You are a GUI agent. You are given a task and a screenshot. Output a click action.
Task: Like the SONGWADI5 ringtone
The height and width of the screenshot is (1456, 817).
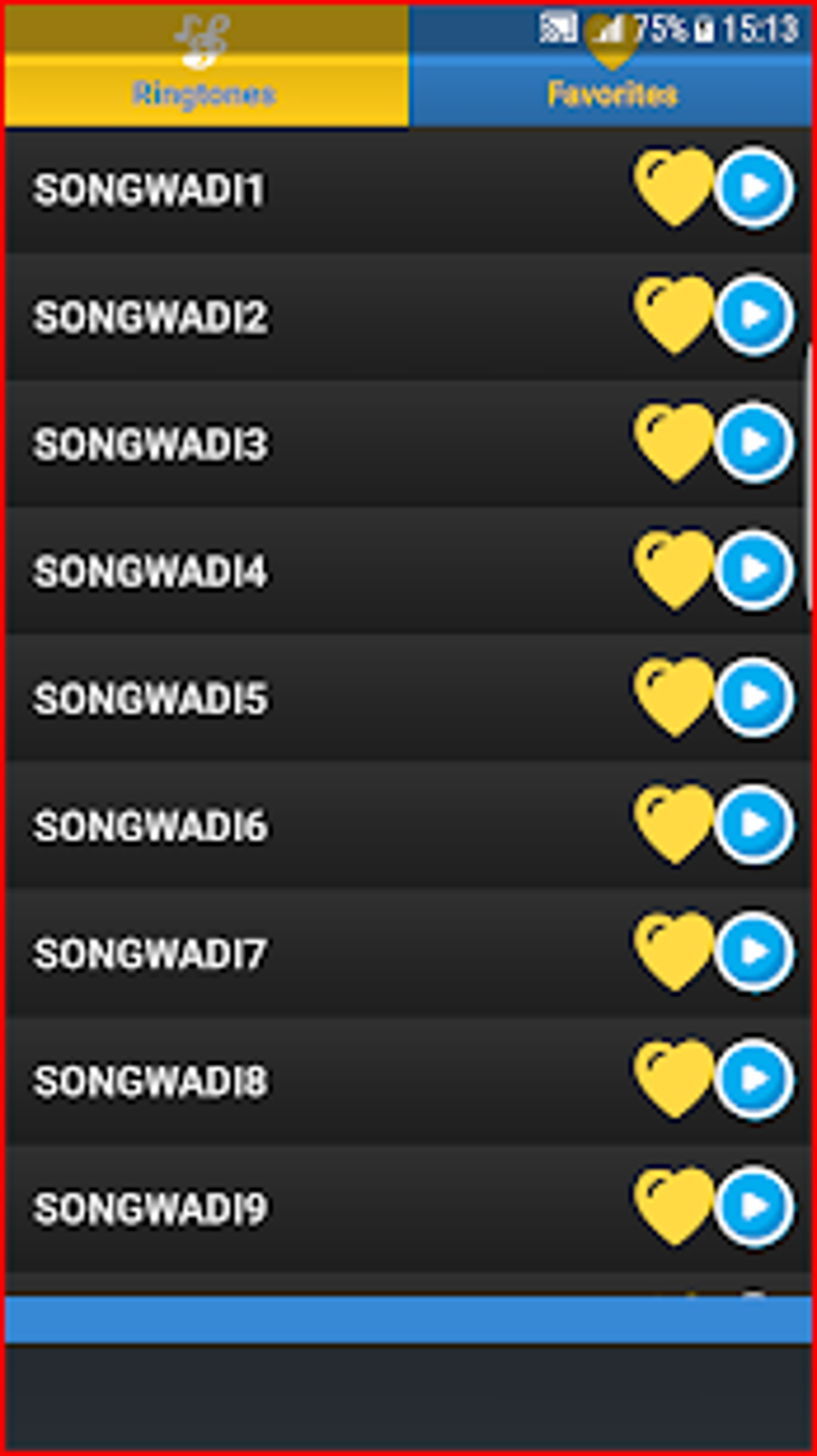point(673,697)
